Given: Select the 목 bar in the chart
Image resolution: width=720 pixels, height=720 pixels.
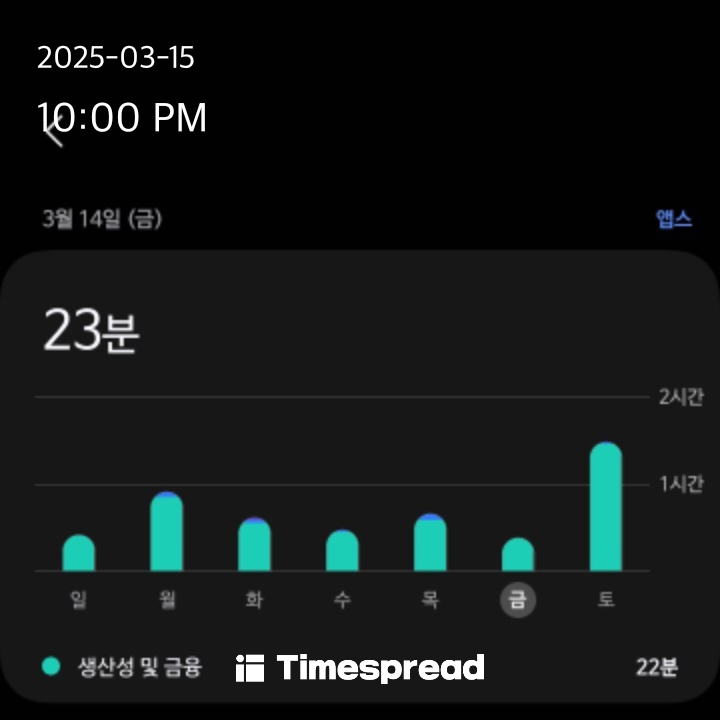Looking at the screenshot, I should [430, 542].
